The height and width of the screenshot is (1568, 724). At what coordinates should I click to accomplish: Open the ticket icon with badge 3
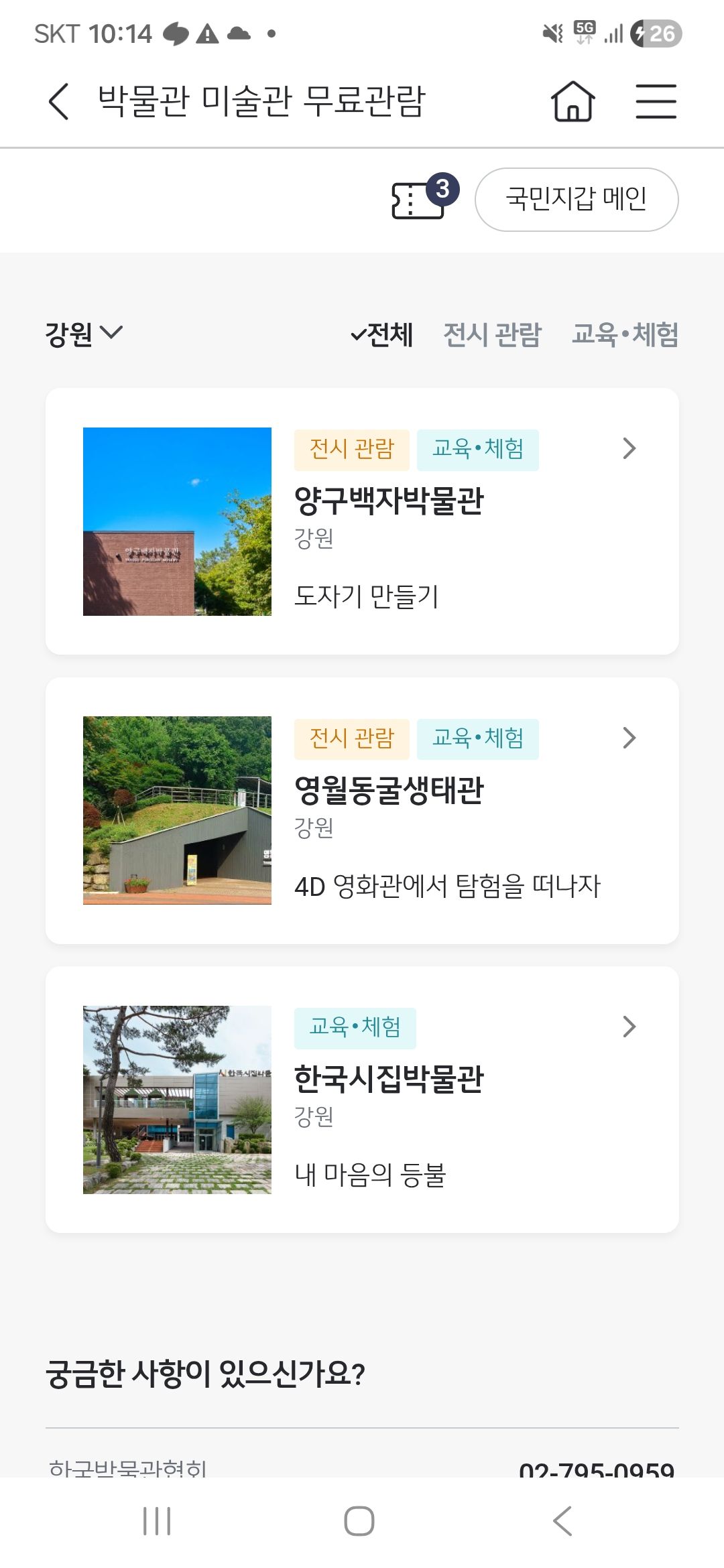click(425, 197)
